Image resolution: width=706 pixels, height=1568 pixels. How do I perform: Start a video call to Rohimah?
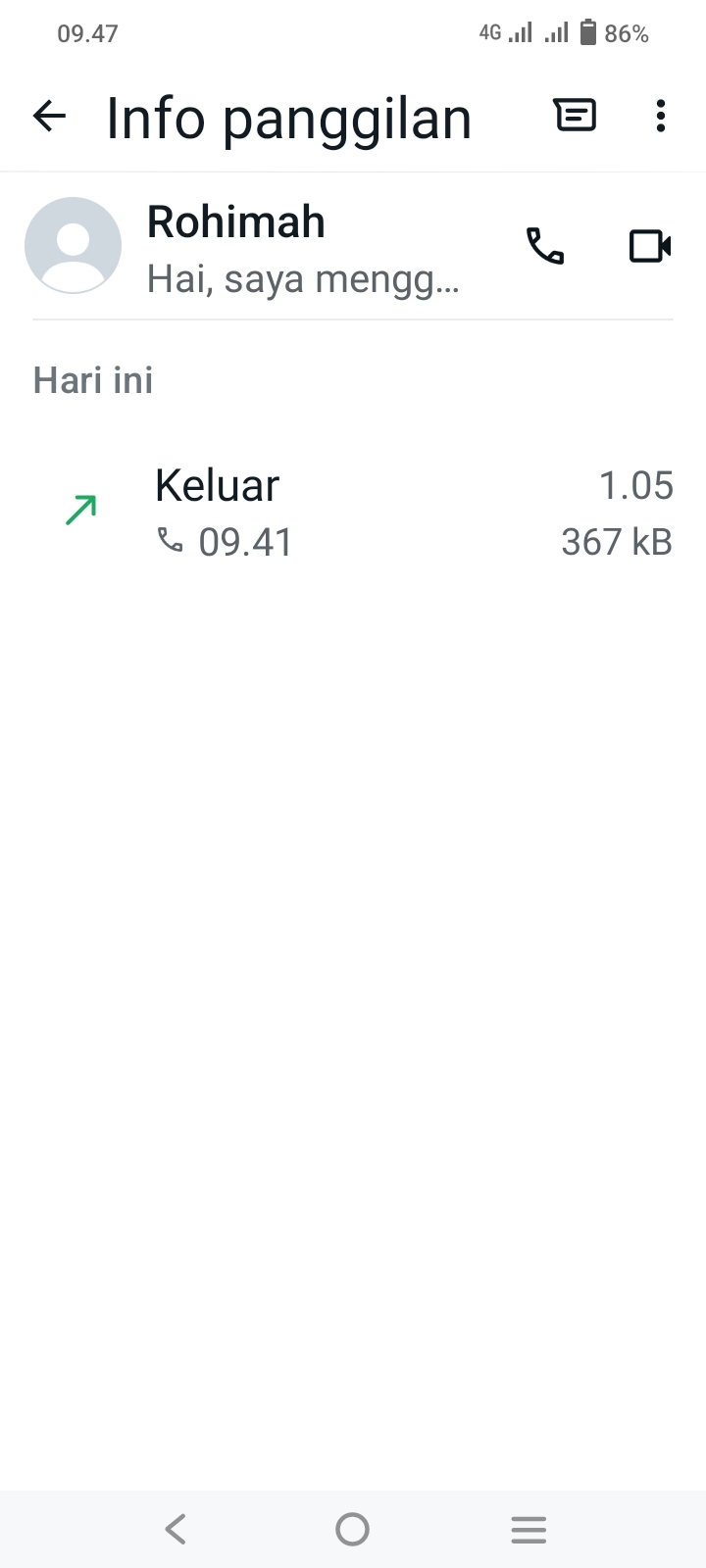click(649, 246)
